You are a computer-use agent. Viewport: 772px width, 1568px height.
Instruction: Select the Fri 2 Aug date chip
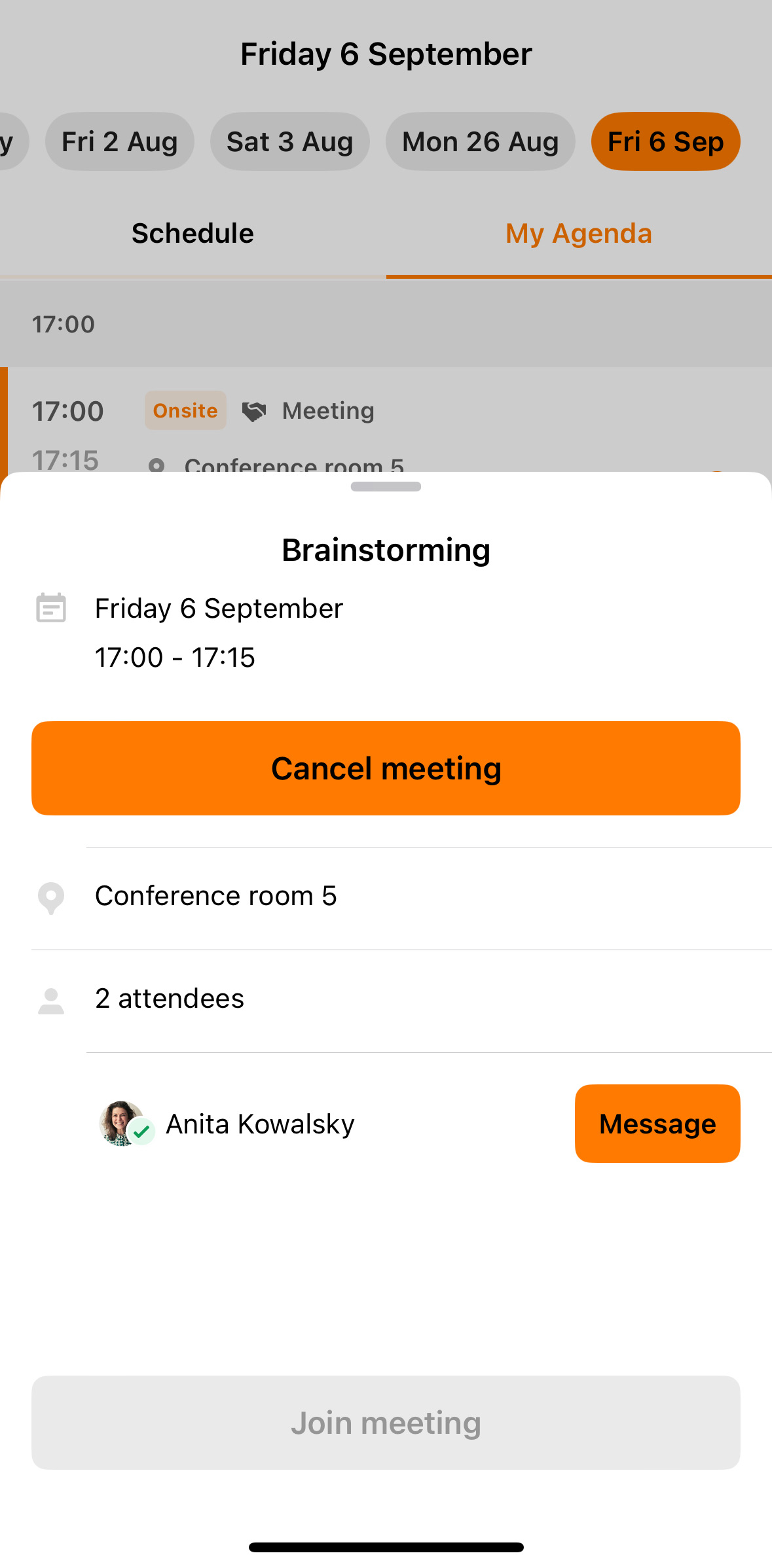tap(119, 141)
